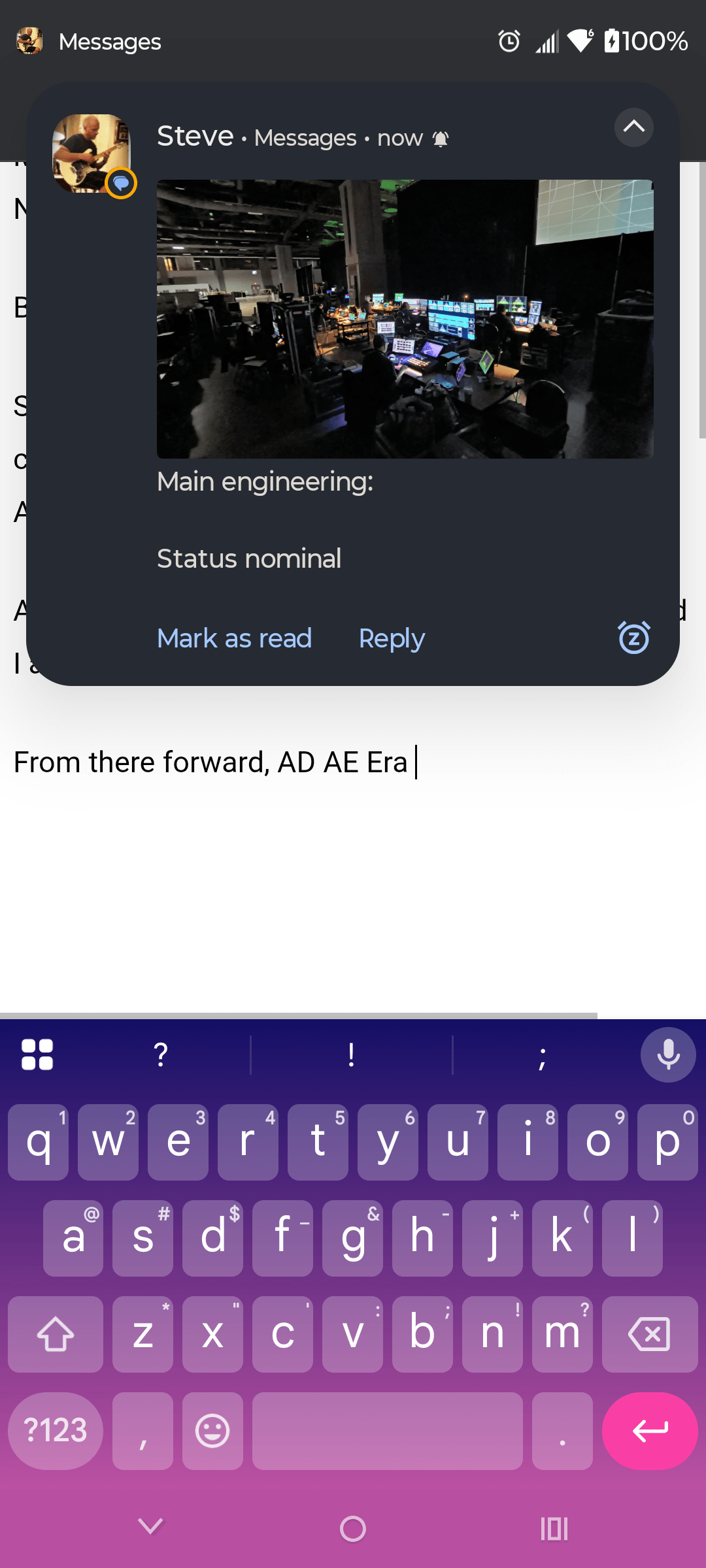Hide the keyboard with the down chevron

[x=150, y=1527]
